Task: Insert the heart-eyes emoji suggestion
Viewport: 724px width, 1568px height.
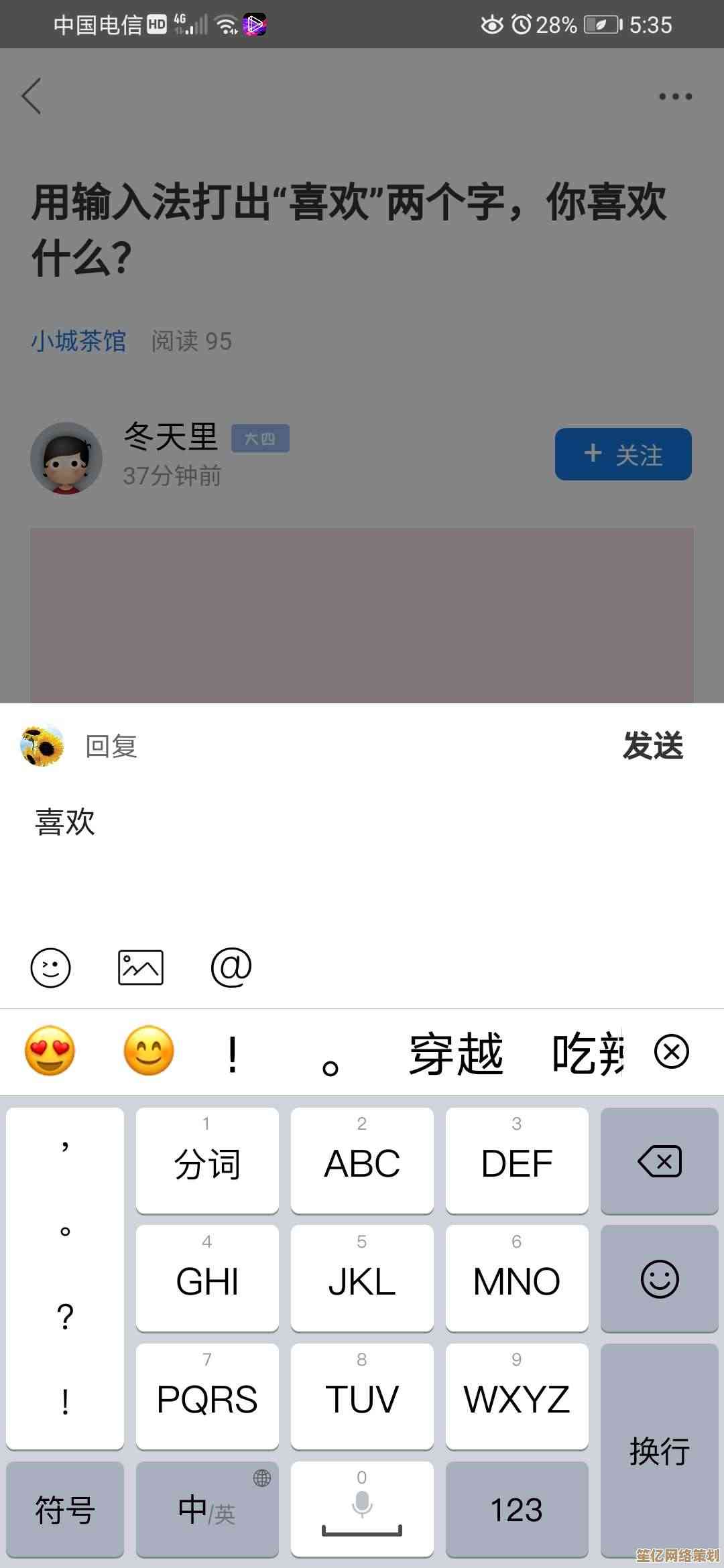Action: [50, 1051]
